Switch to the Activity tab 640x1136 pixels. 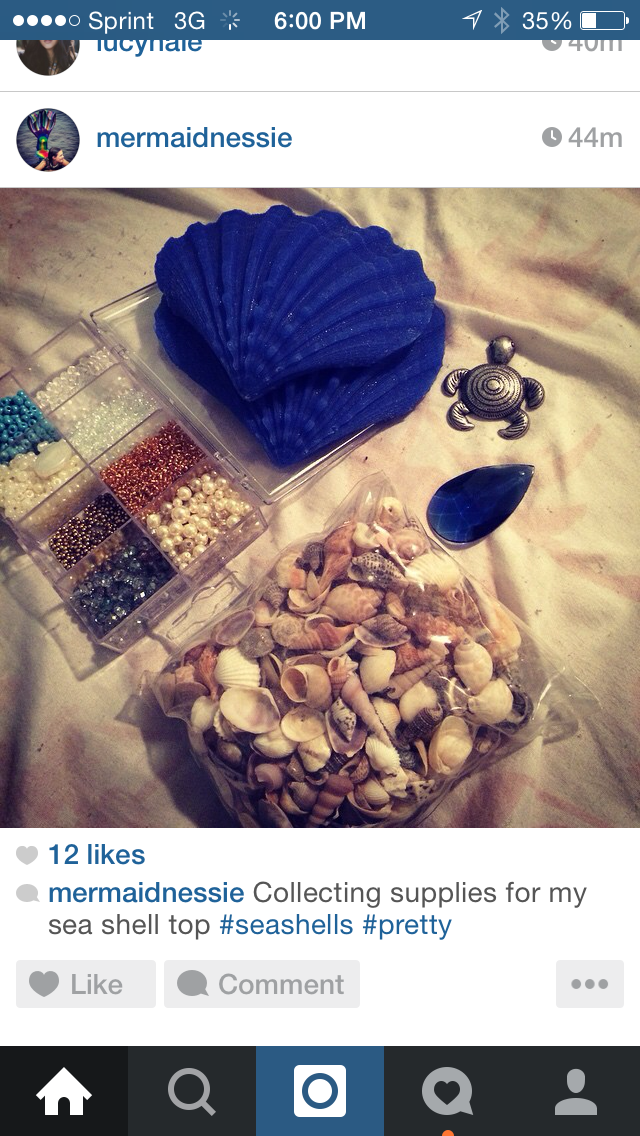448,1091
